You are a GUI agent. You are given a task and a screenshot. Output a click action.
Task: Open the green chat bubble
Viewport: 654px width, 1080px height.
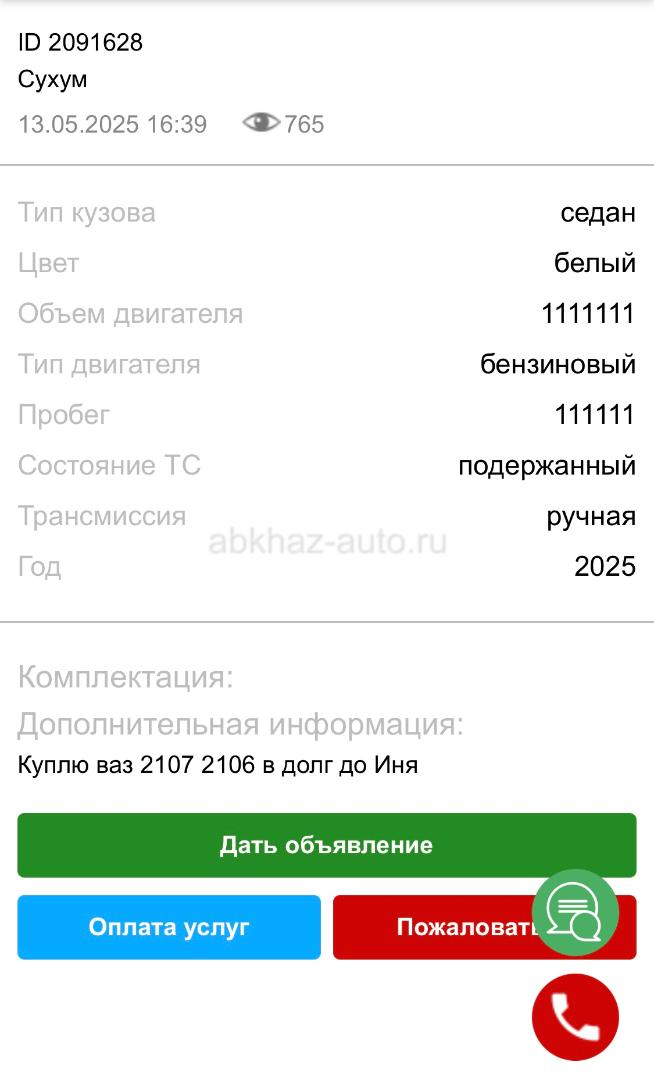point(575,912)
